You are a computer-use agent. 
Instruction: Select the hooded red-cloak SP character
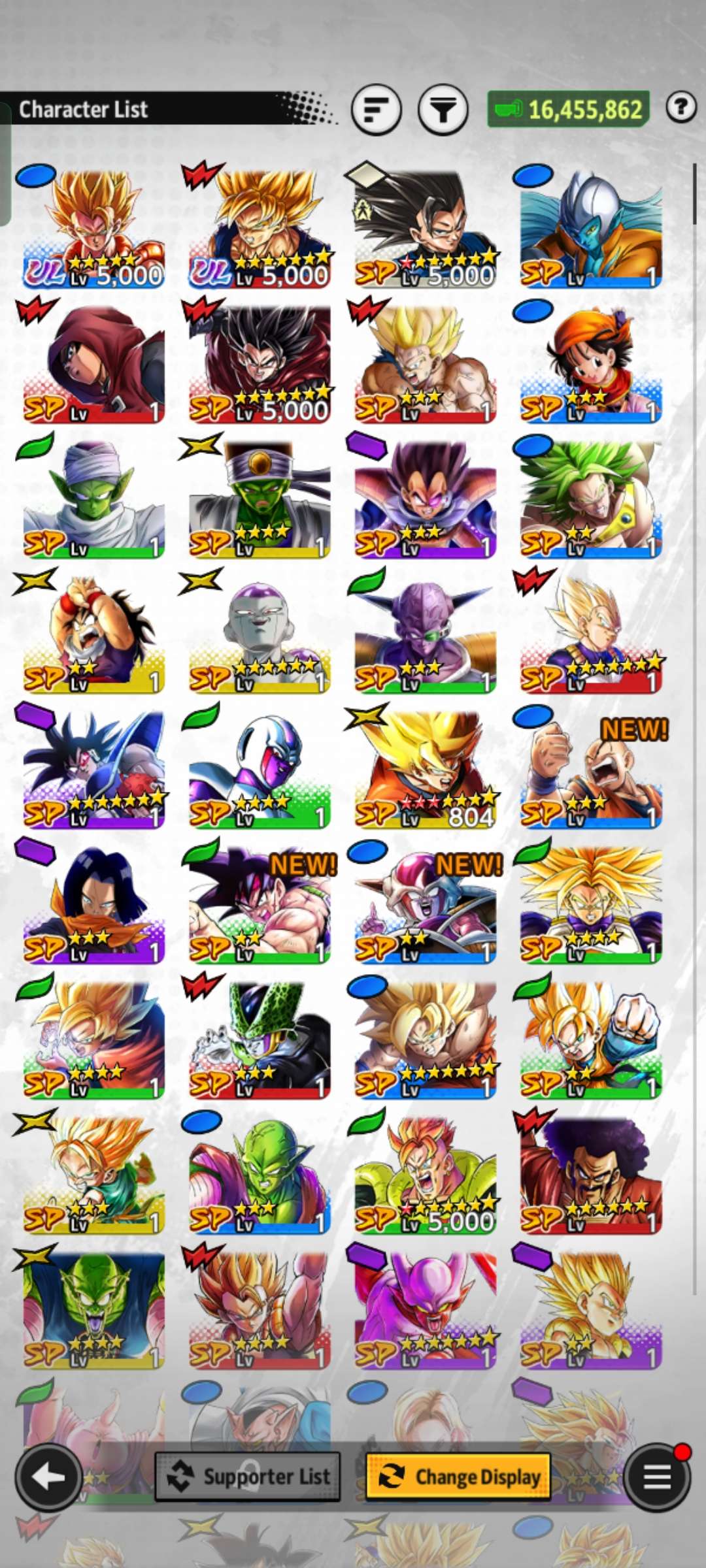click(x=93, y=363)
